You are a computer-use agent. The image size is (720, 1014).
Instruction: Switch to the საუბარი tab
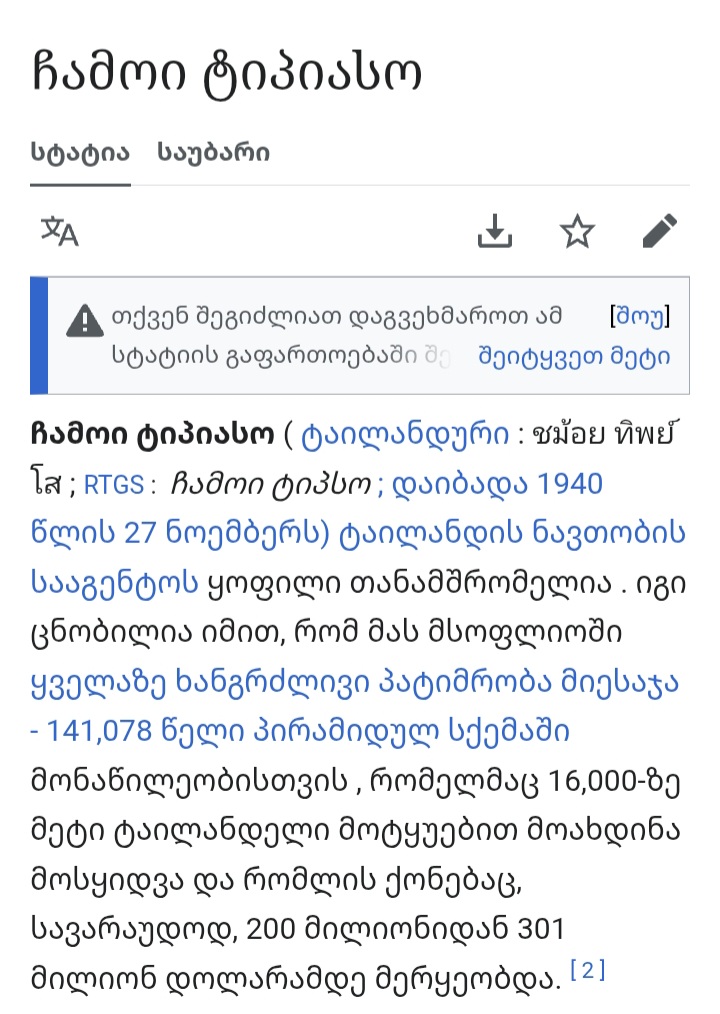213,153
